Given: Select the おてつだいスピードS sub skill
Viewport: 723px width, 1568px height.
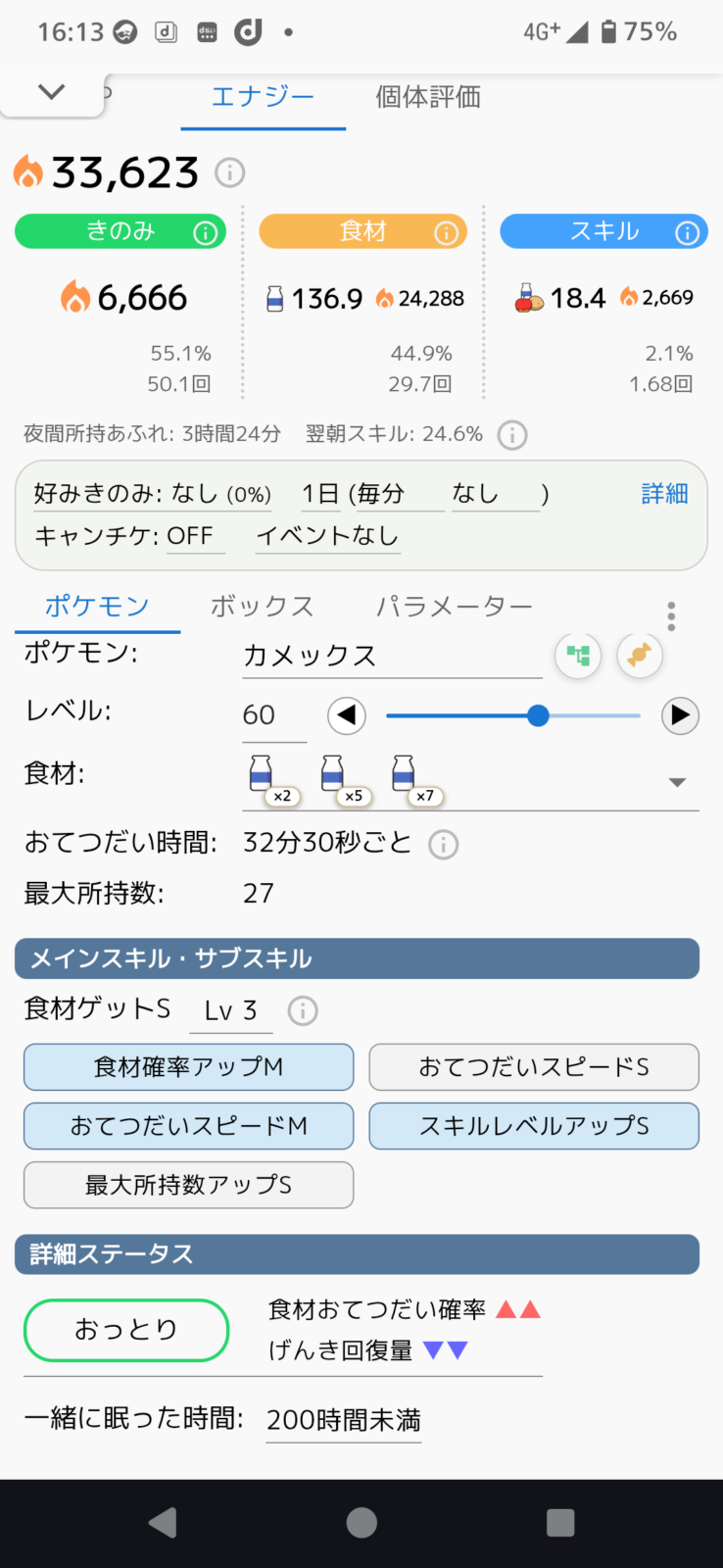Looking at the screenshot, I should (534, 1067).
